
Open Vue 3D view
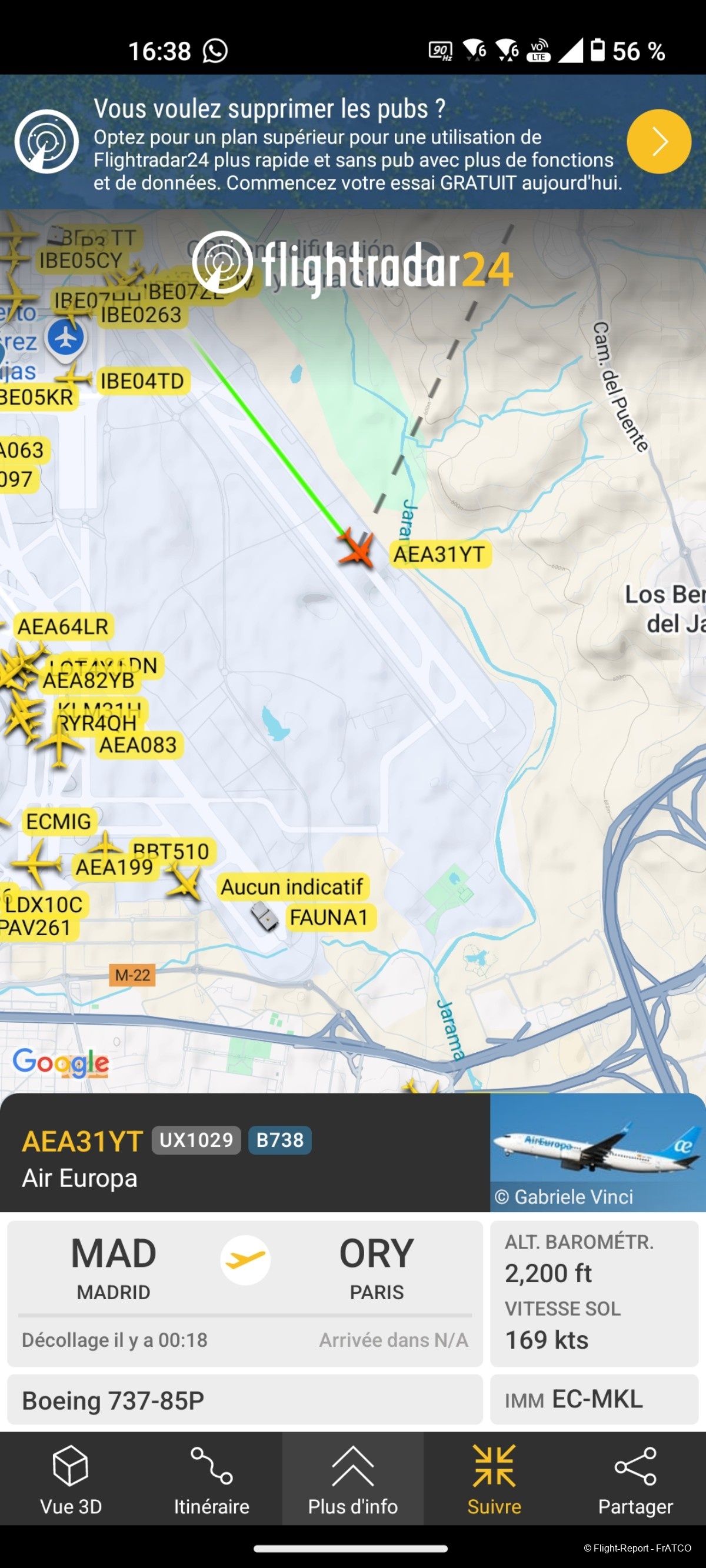point(71,1479)
